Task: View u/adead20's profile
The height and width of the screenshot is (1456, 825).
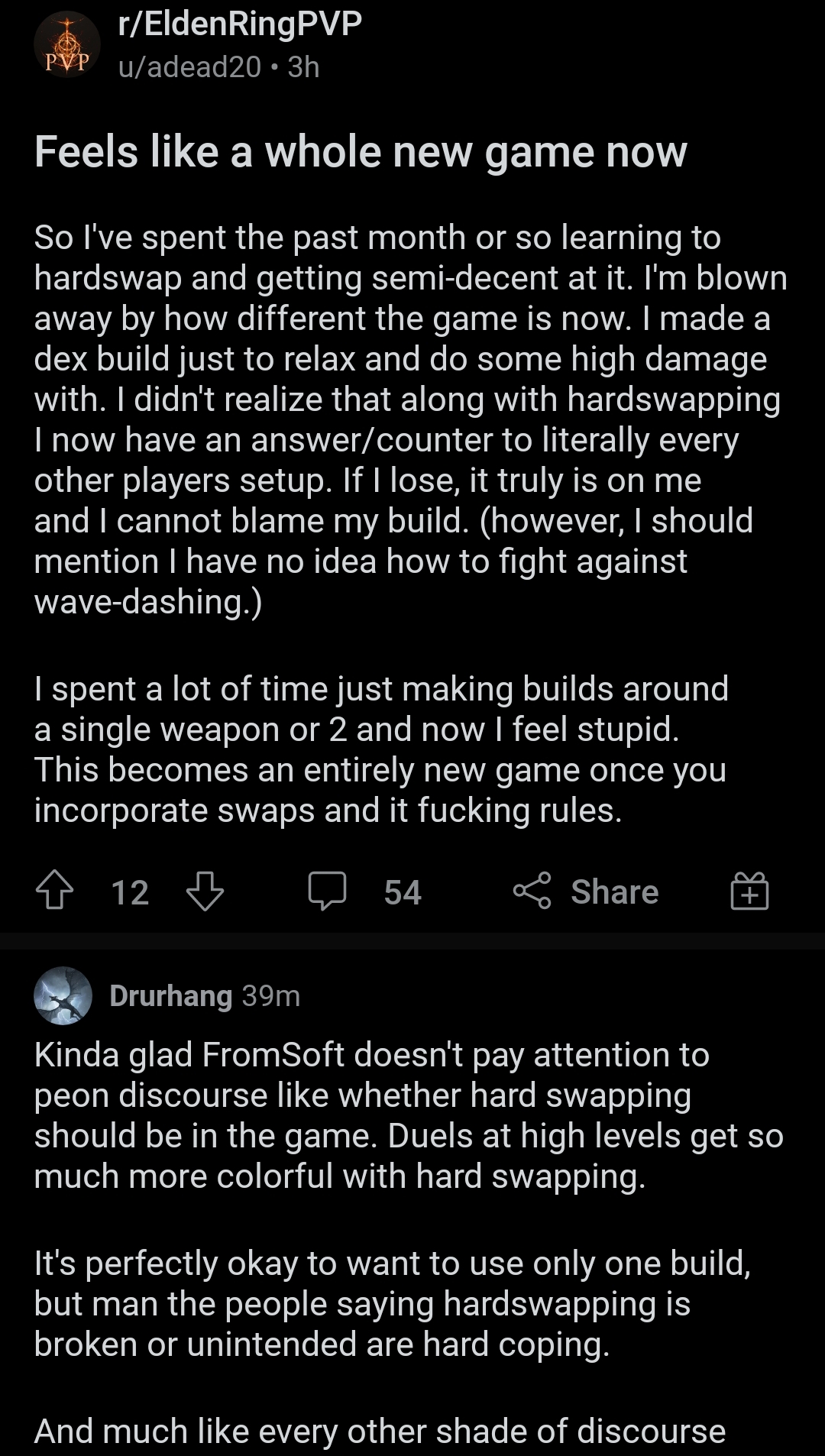Action: tap(189, 67)
